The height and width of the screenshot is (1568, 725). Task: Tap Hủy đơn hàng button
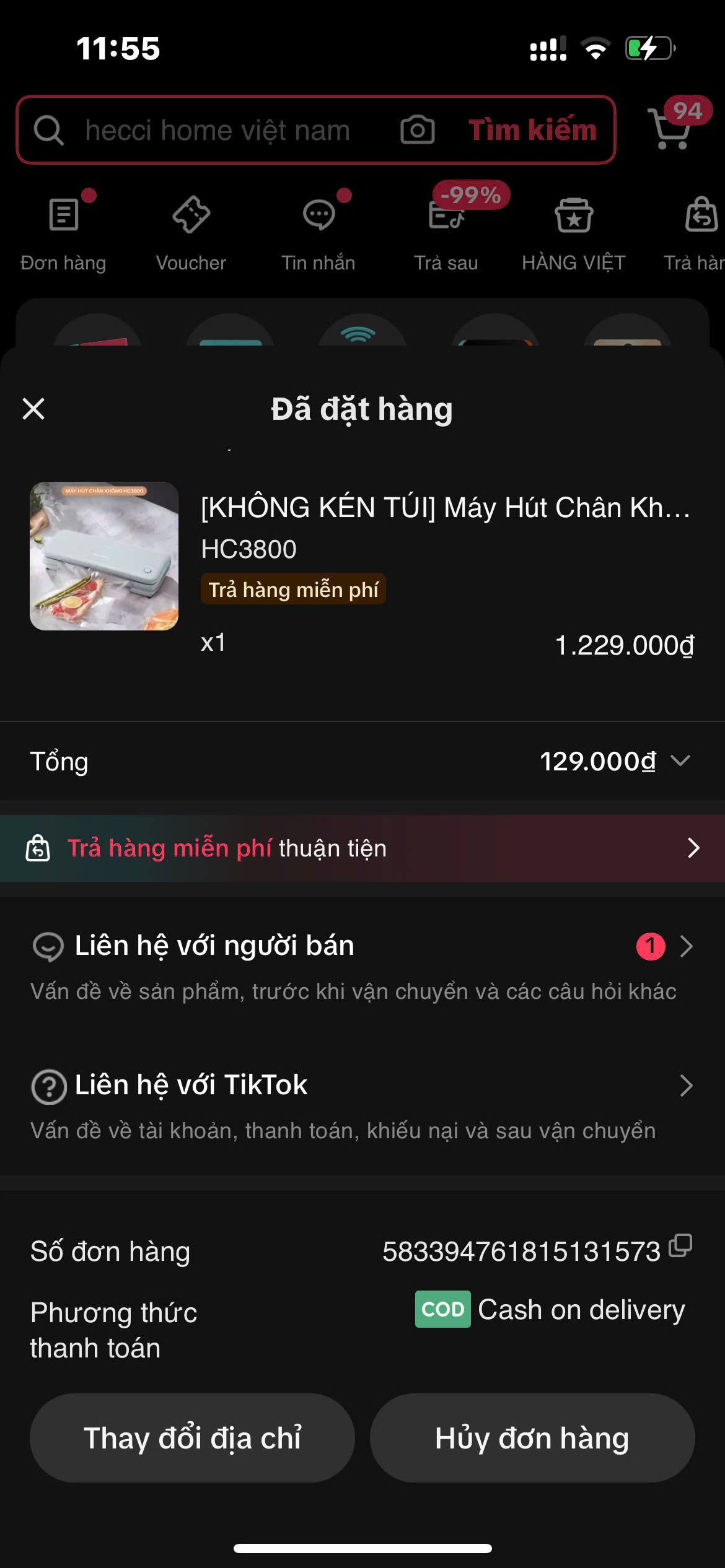[x=532, y=1438]
